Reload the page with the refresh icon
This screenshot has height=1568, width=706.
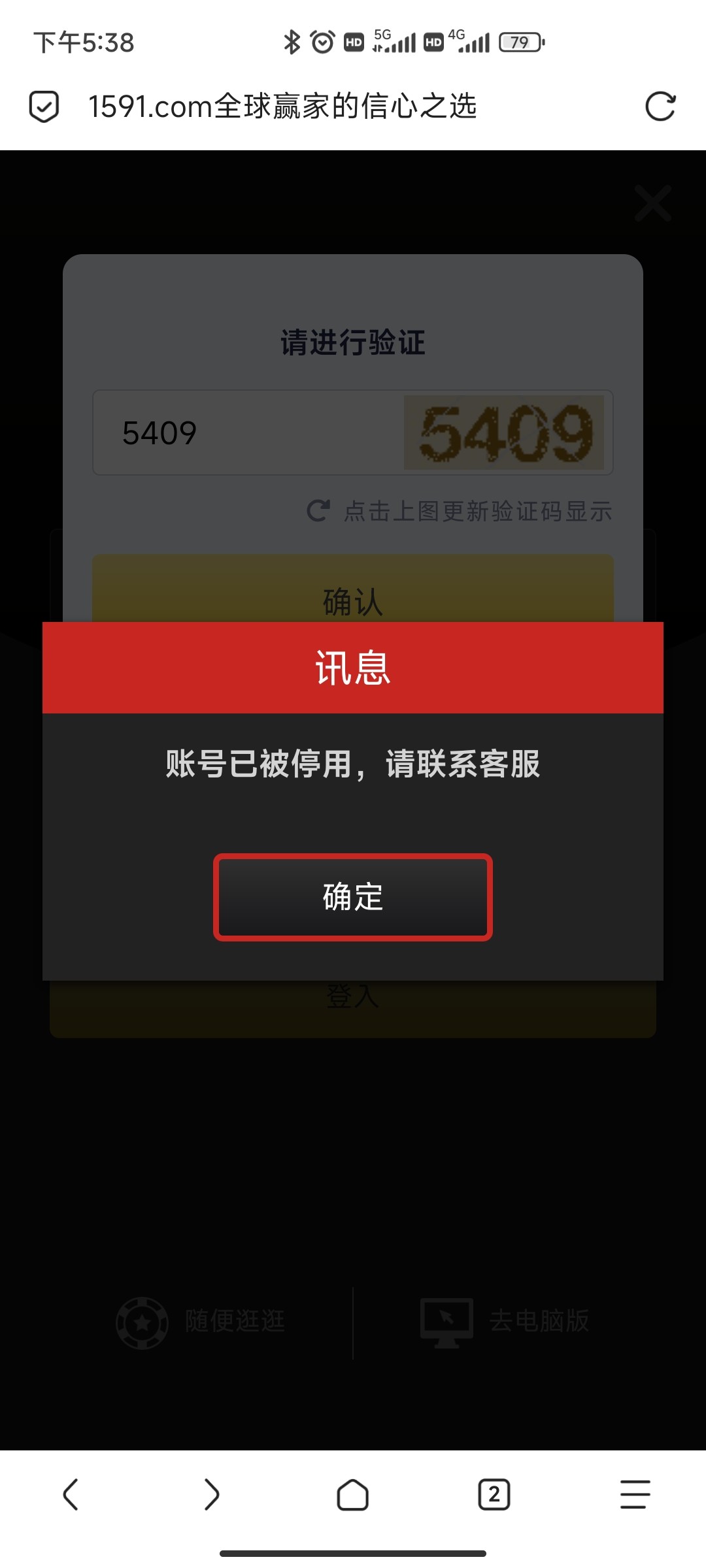coord(660,106)
